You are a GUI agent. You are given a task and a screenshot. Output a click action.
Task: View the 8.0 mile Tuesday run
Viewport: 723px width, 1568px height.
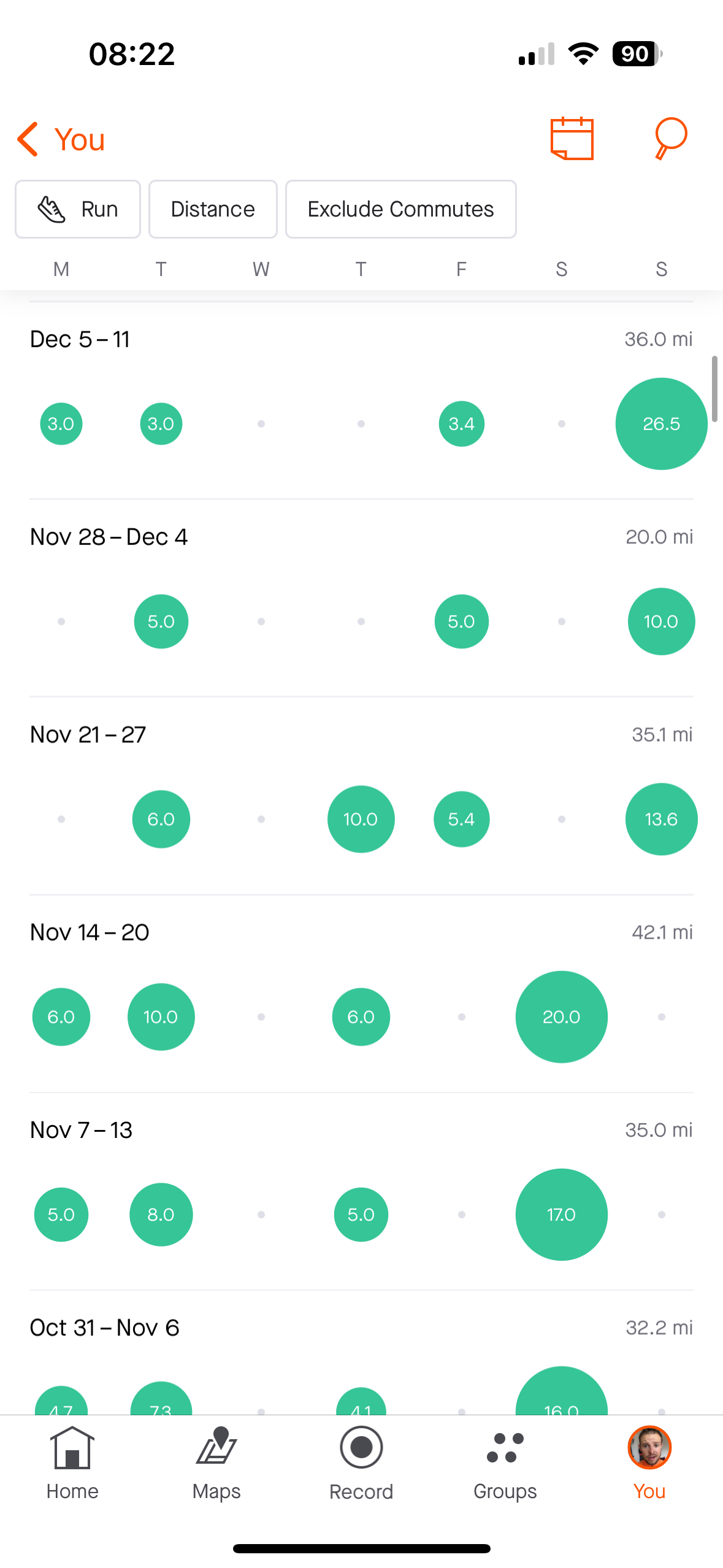161,1214
